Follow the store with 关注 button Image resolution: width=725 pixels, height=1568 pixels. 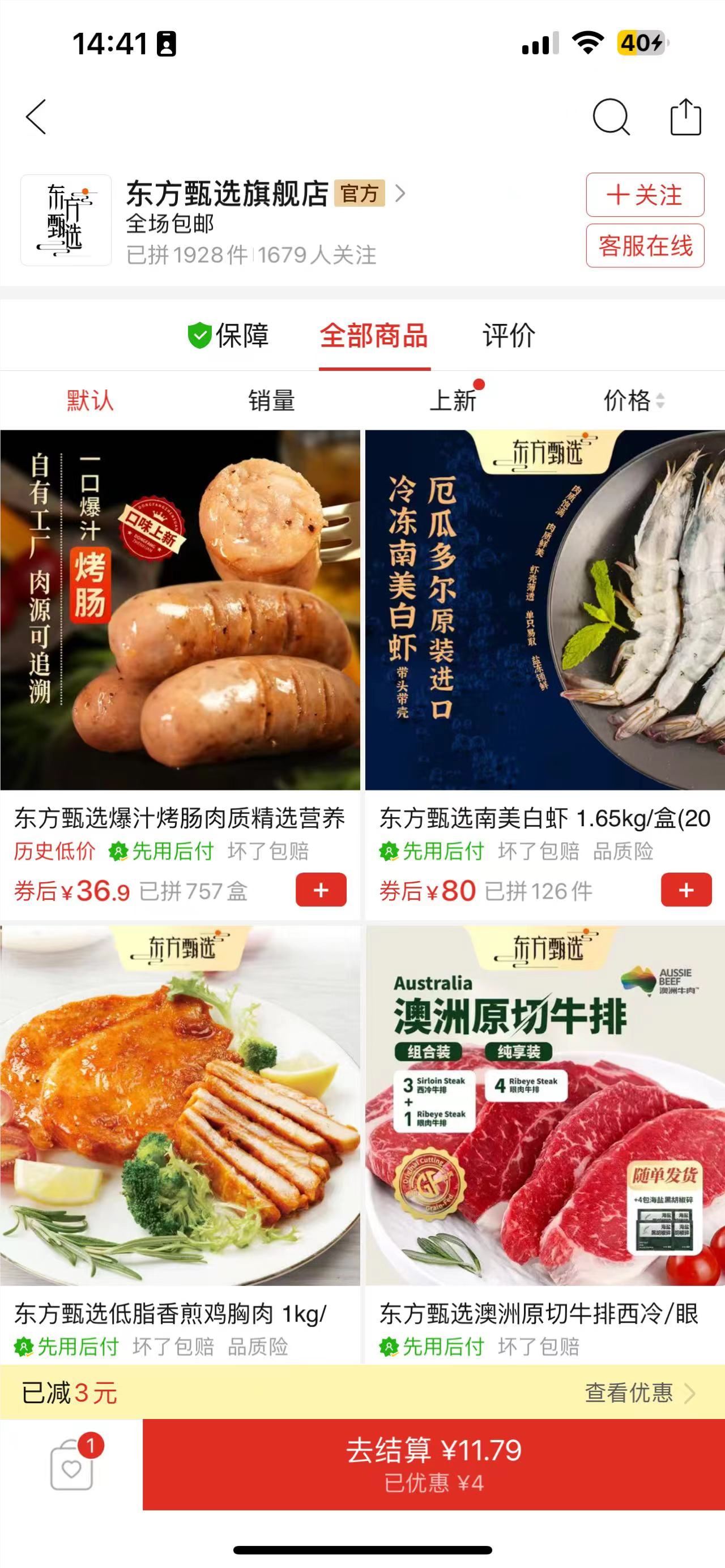tap(645, 195)
